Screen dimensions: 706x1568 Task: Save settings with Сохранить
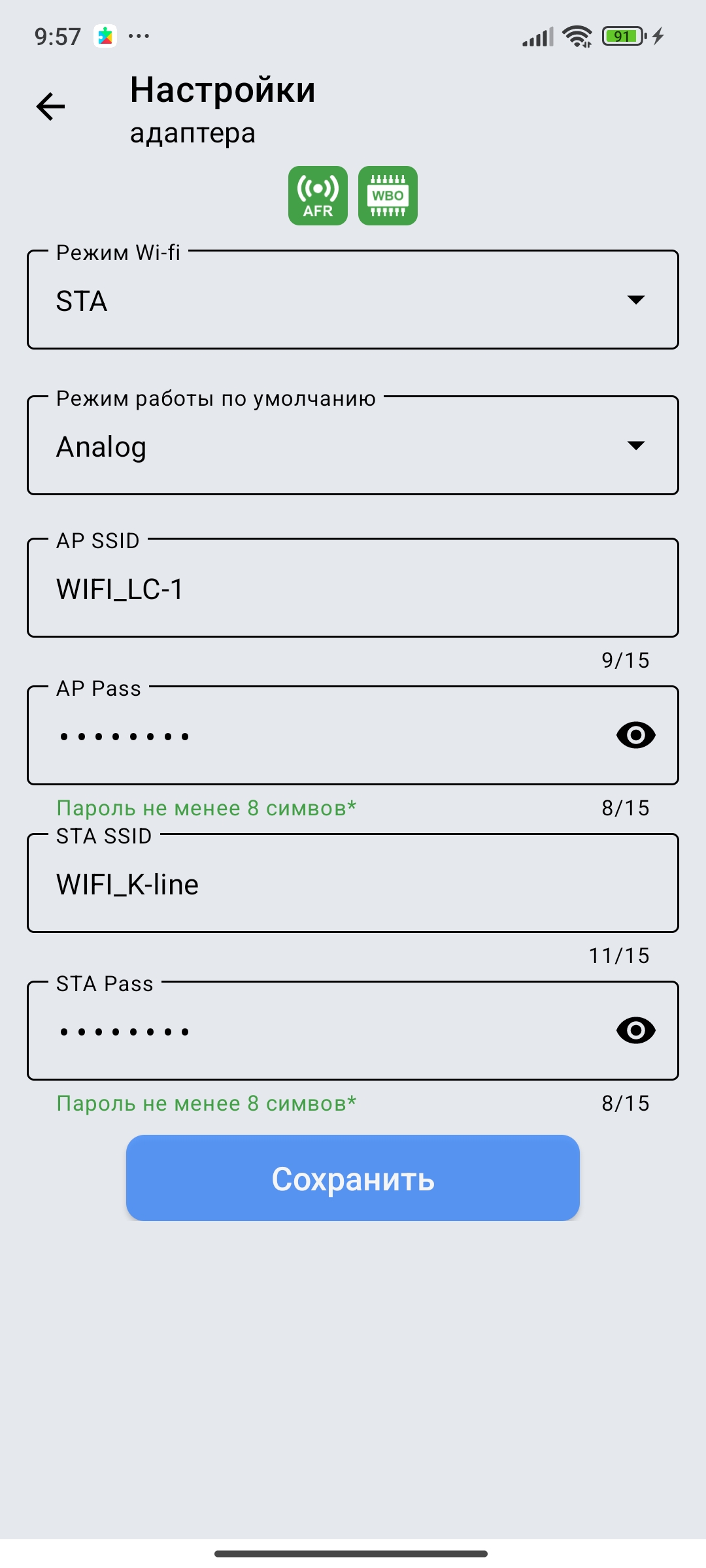click(353, 1178)
